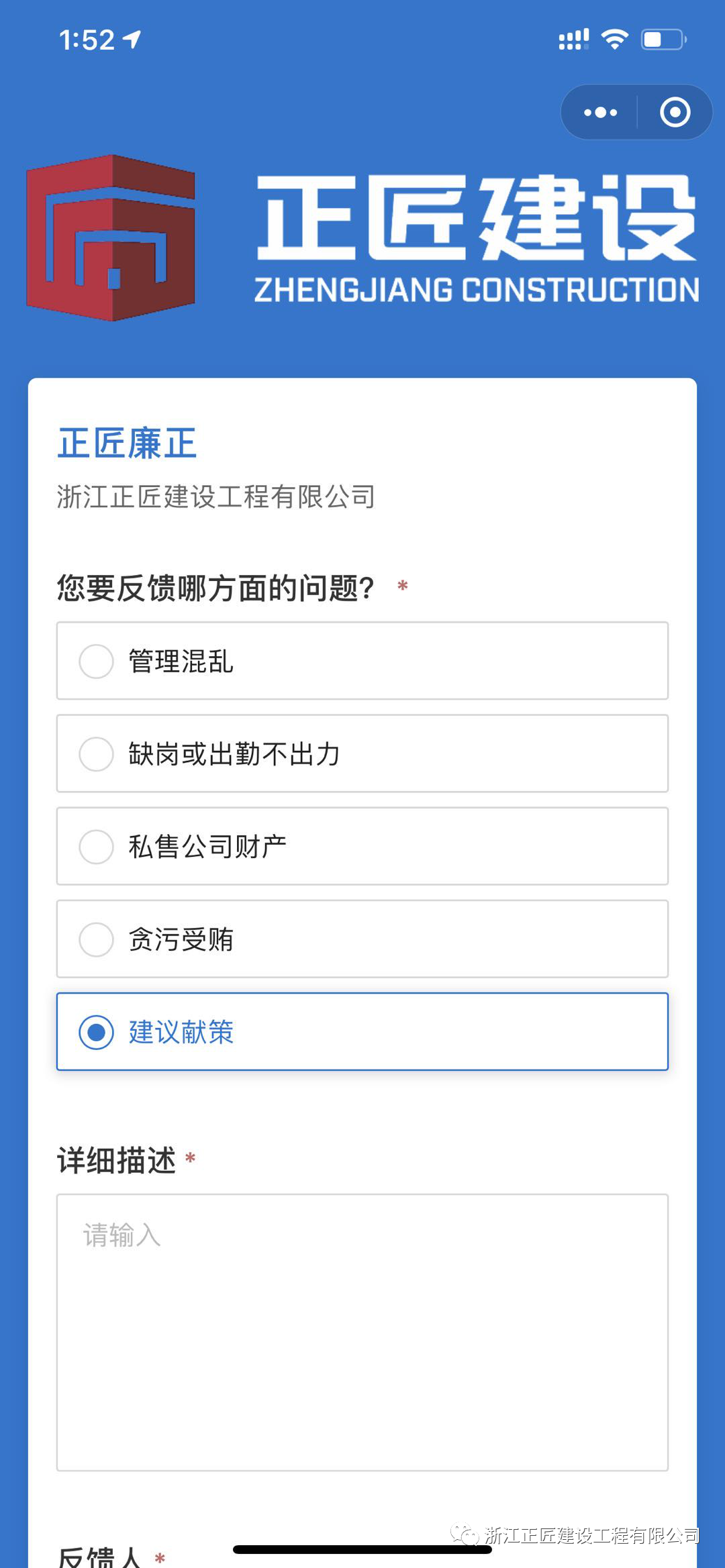Select 贪污受贿 radio option
Screen dimensions: 725x1568
(x=362, y=939)
